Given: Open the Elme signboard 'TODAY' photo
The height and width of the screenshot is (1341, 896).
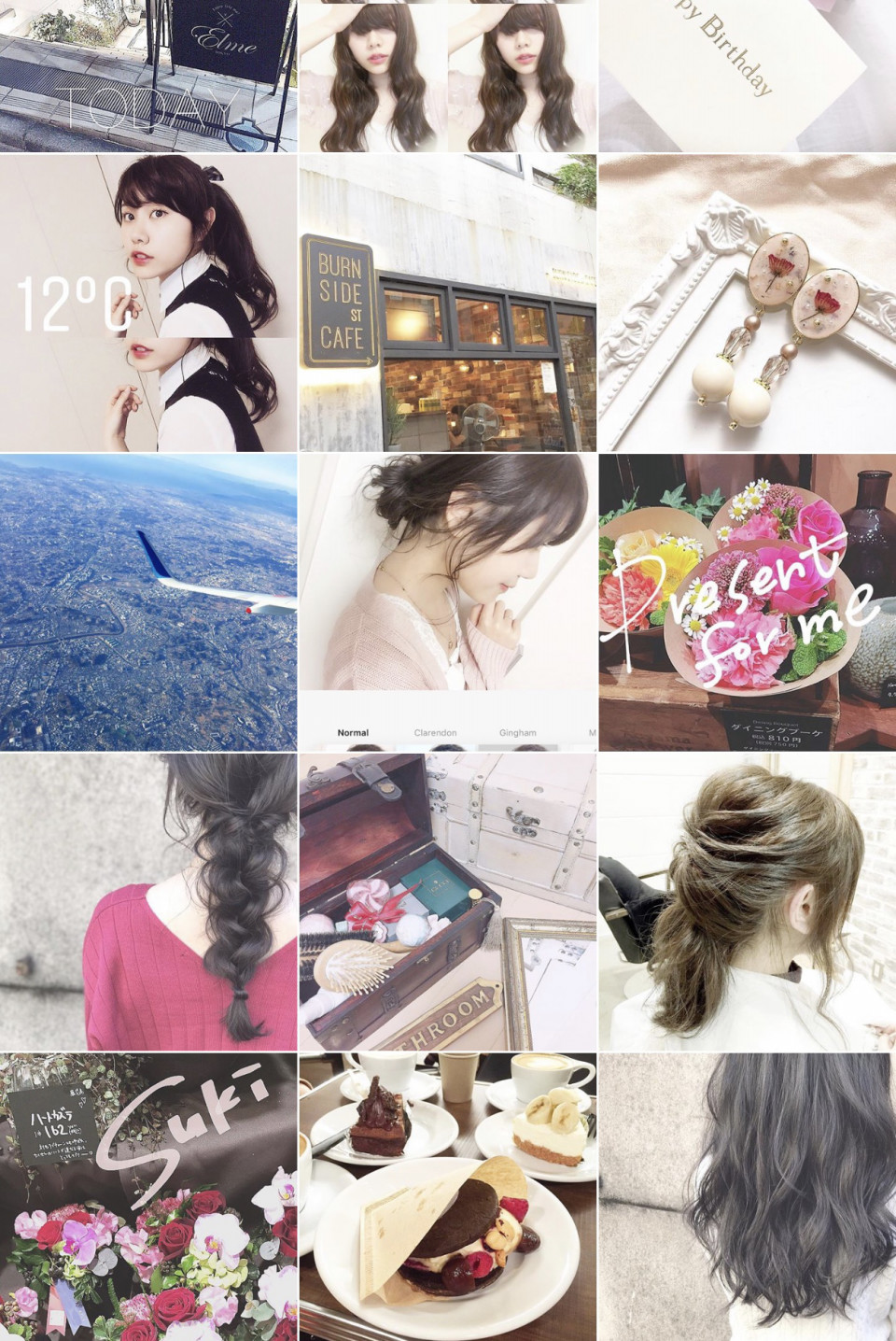Looking at the screenshot, I should [148, 75].
